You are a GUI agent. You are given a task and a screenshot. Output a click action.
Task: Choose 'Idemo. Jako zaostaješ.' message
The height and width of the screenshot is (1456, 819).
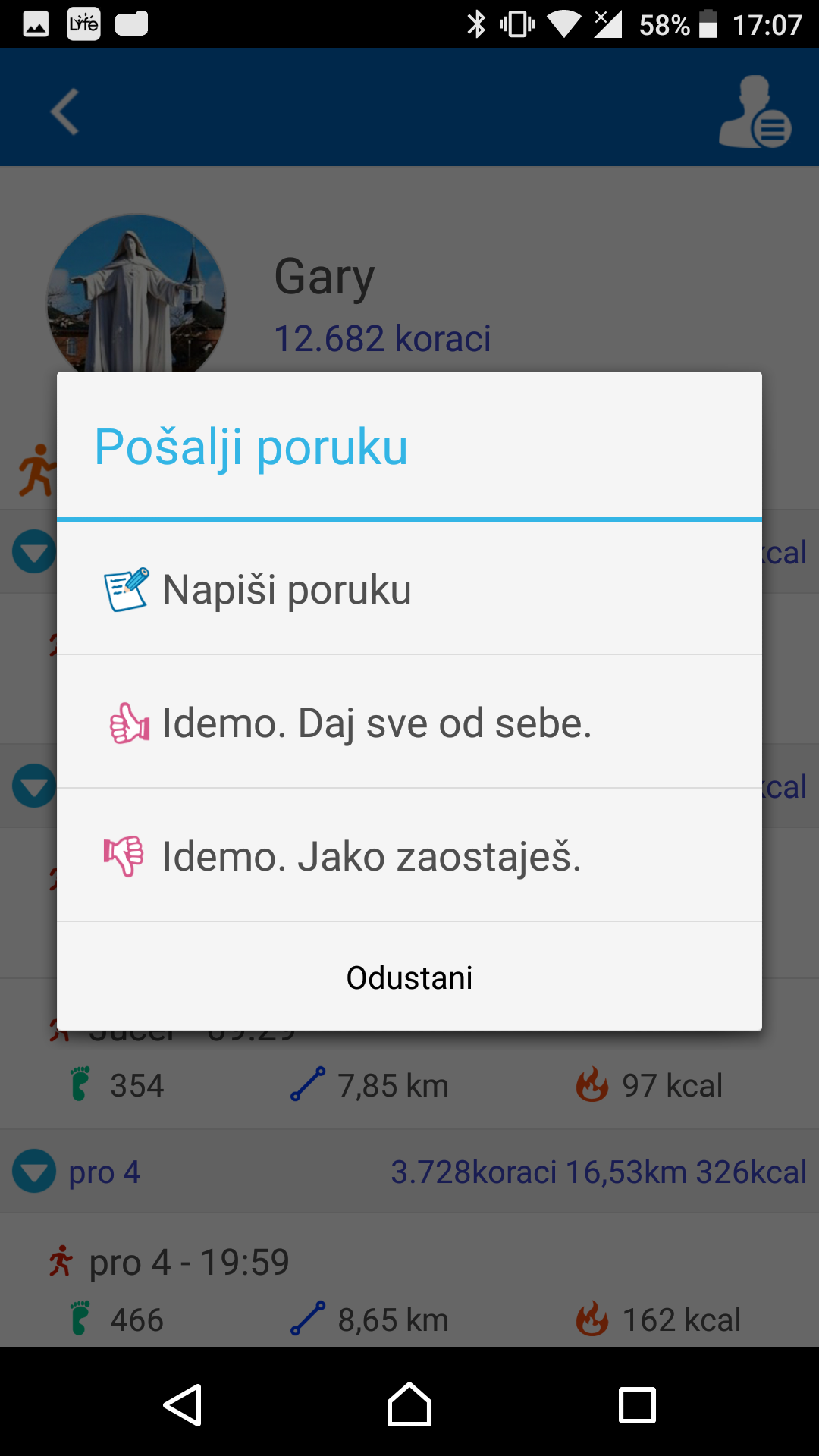tap(409, 856)
